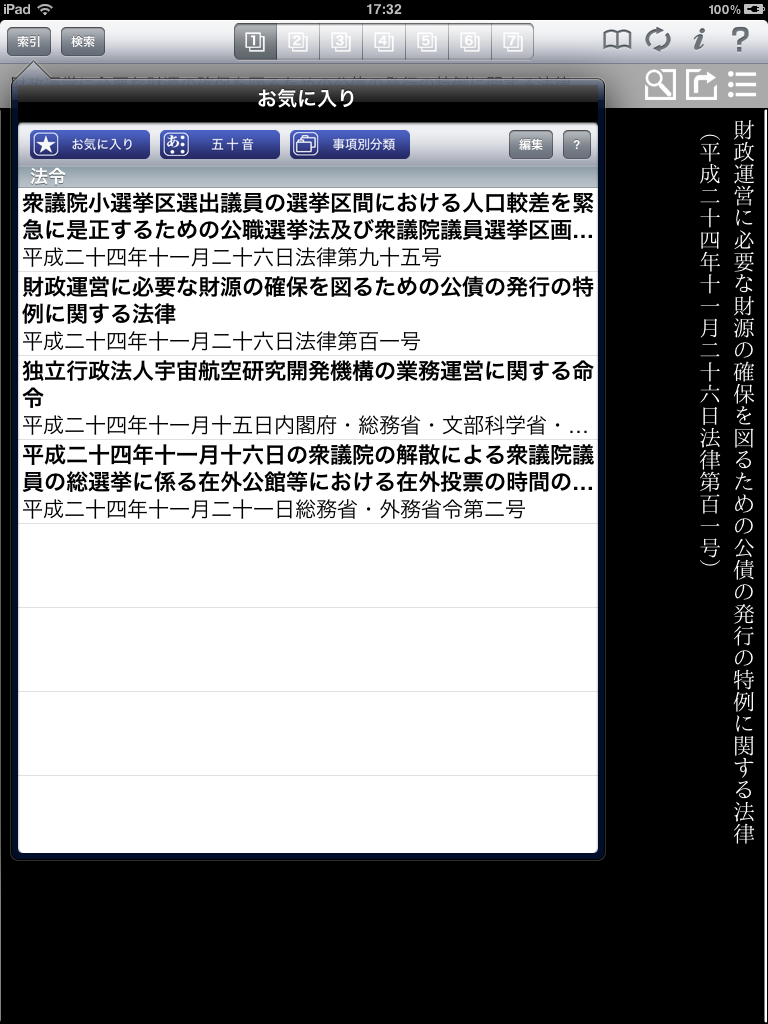Image resolution: width=768 pixels, height=1024 pixels.
Task: Open the book reading icon
Action: (x=617, y=41)
